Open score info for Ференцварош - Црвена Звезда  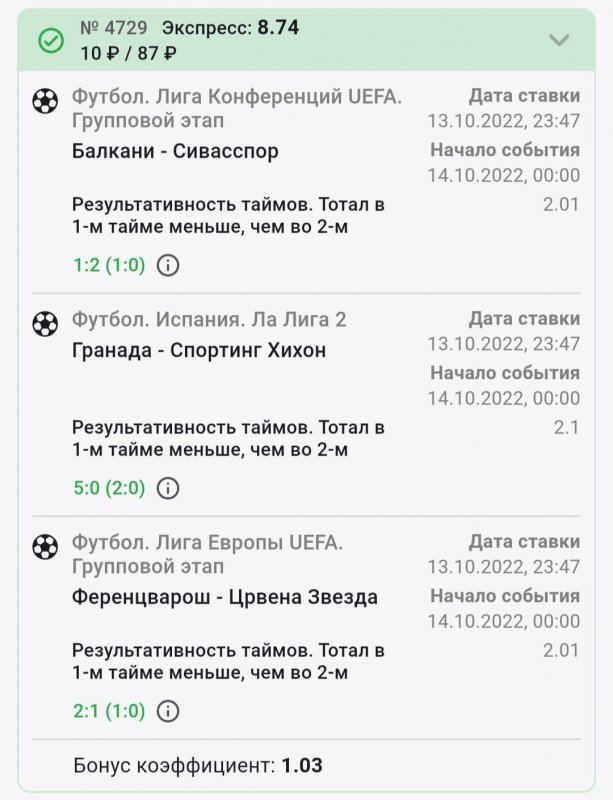click(x=168, y=712)
